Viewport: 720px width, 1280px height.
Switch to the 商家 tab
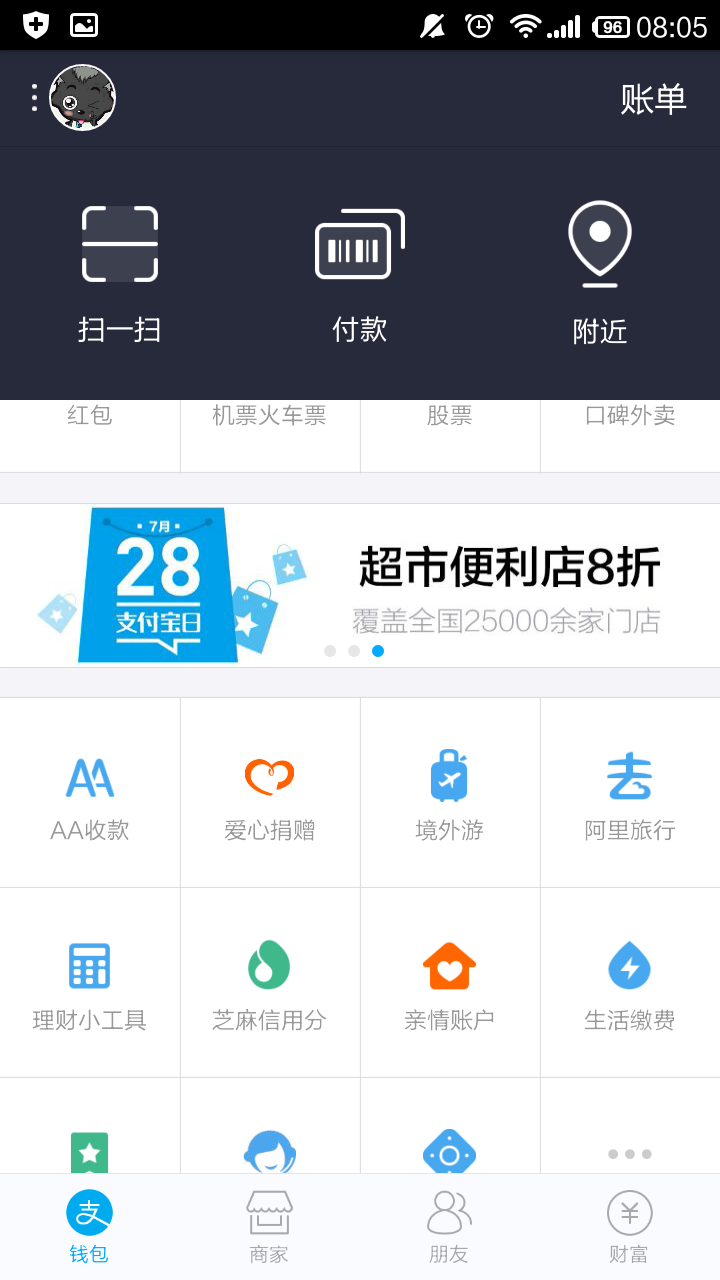(269, 1226)
